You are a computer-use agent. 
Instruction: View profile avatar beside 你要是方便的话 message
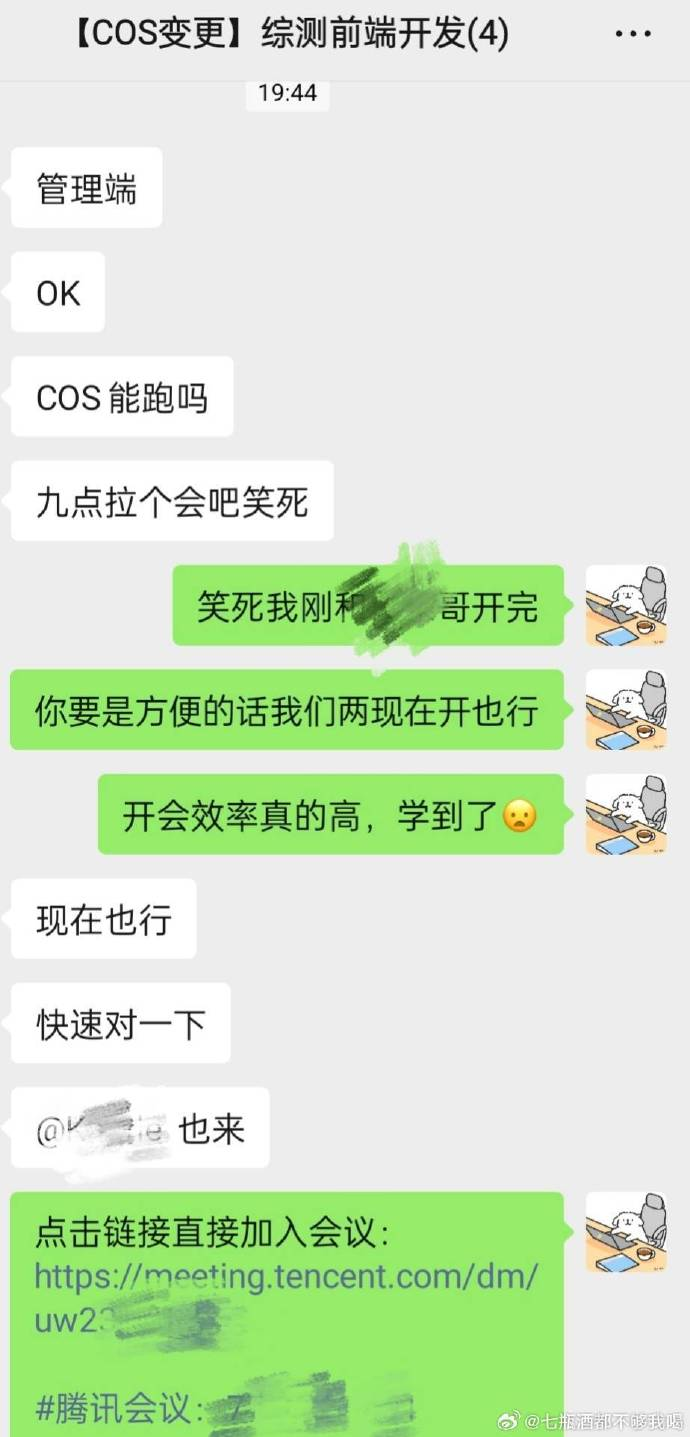(x=626, y=709)
